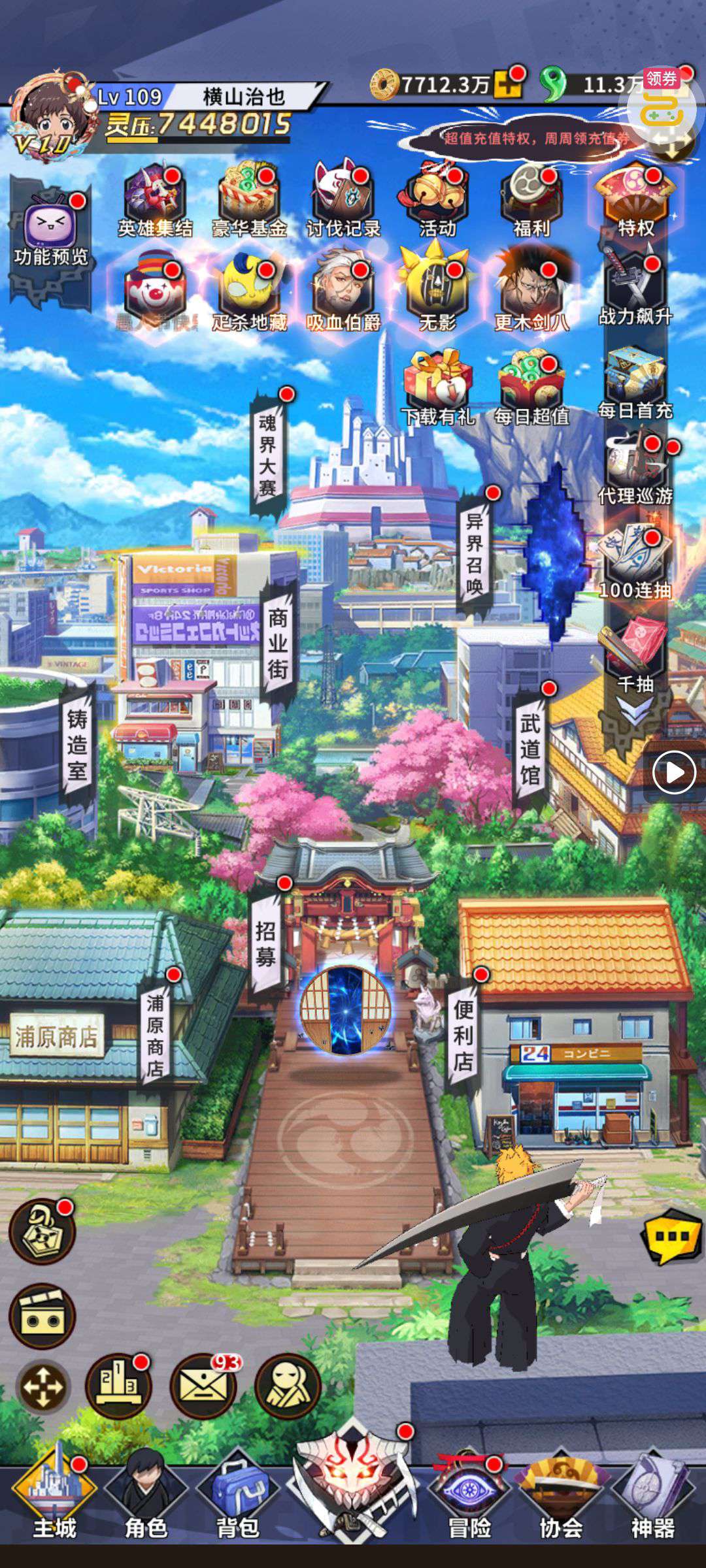Open the ranking podium icon
706x1568 pixels.
tap(118, 1386)
